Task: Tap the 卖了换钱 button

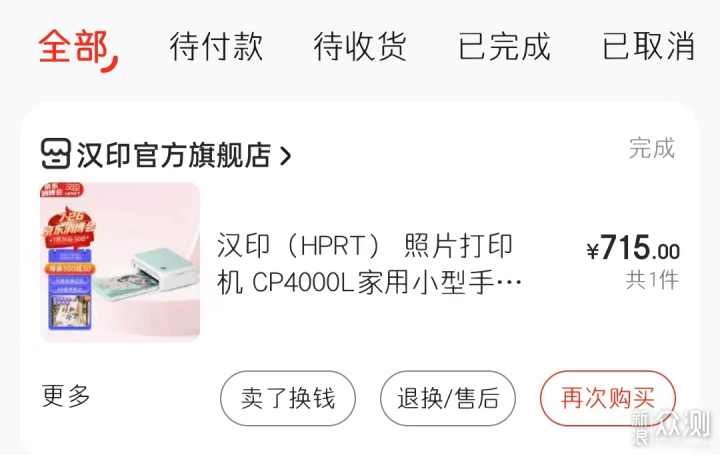Action: pos(288,399)
